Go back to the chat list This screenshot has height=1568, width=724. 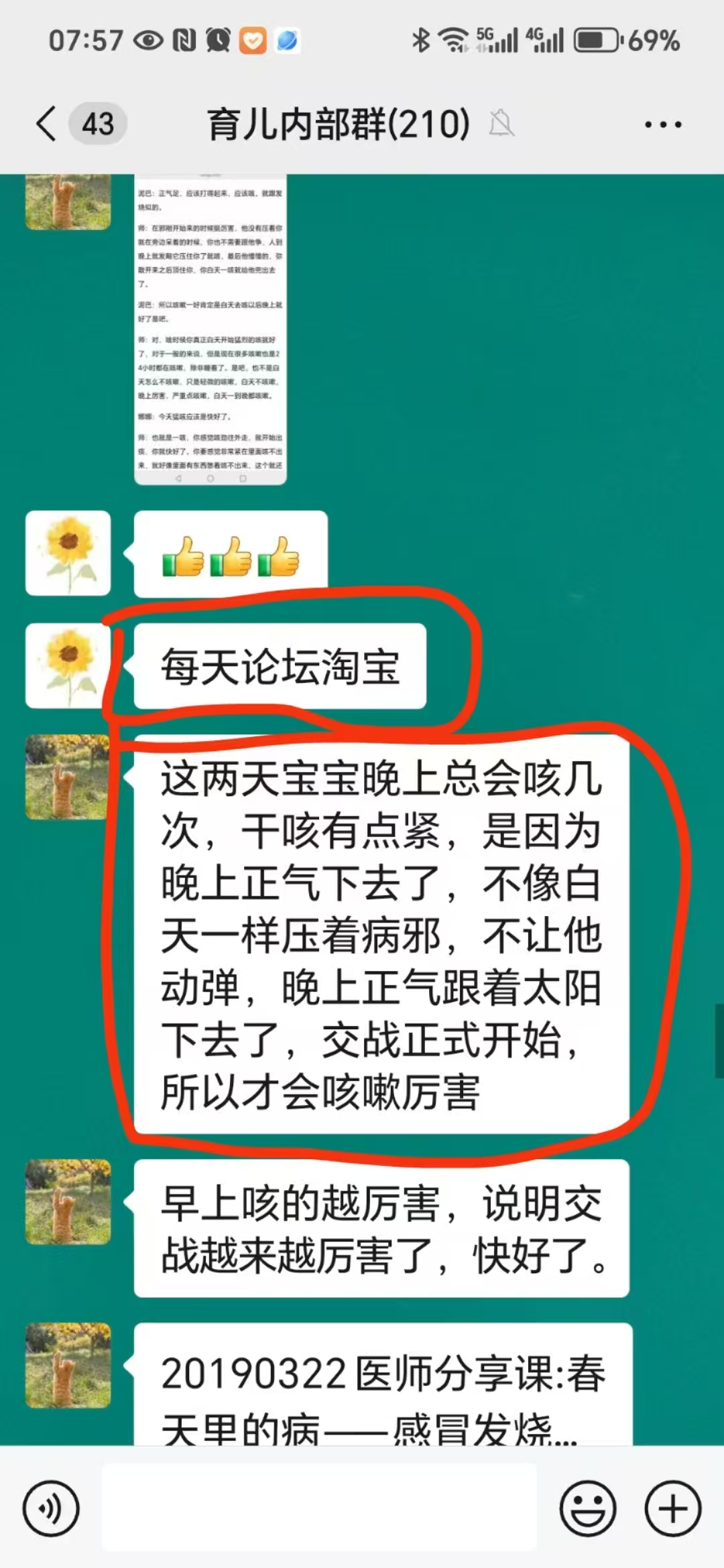pyautogui.click(x=47, y=124)
